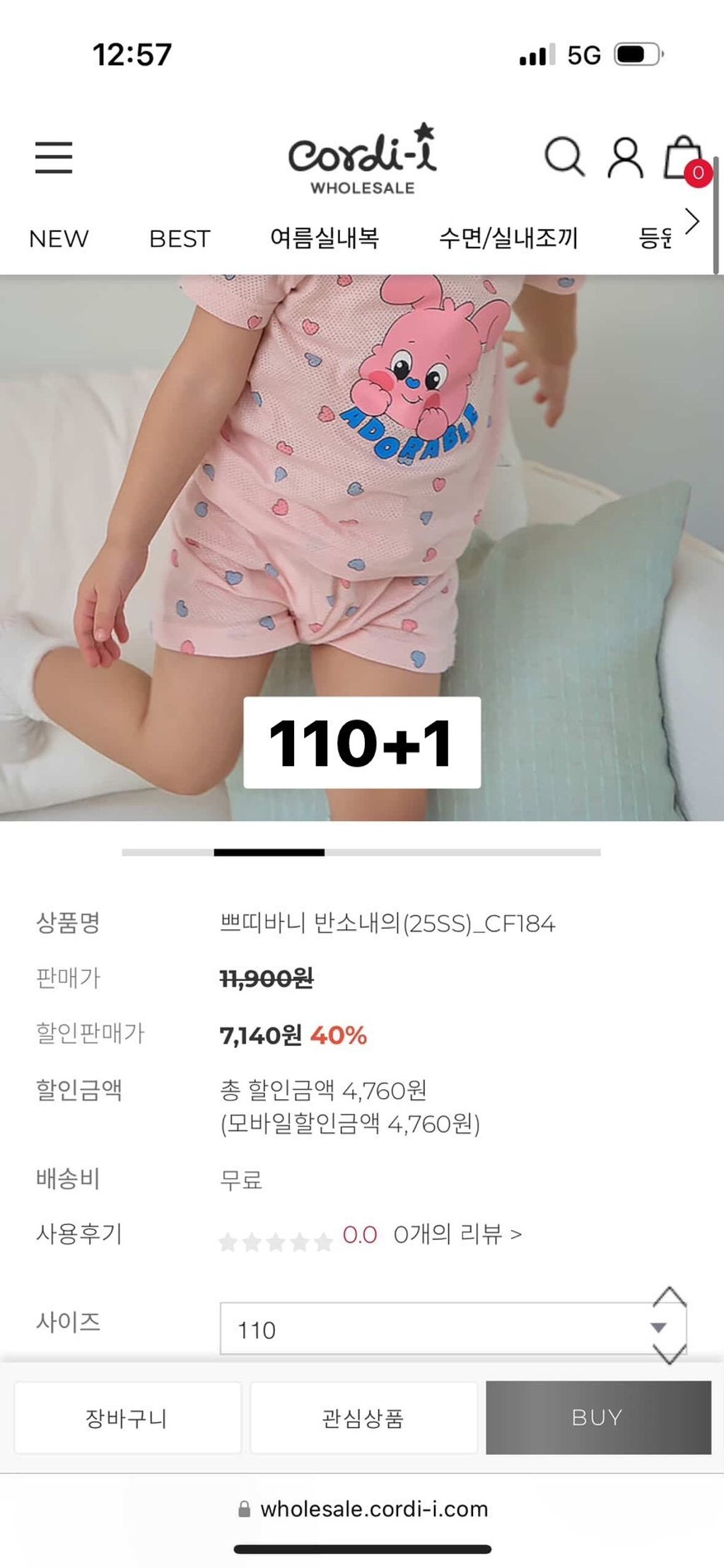This screenshot has width=724, height=1568.
Task: Save to 관심상품 wishlist
Action: [x=363, y=1417]
